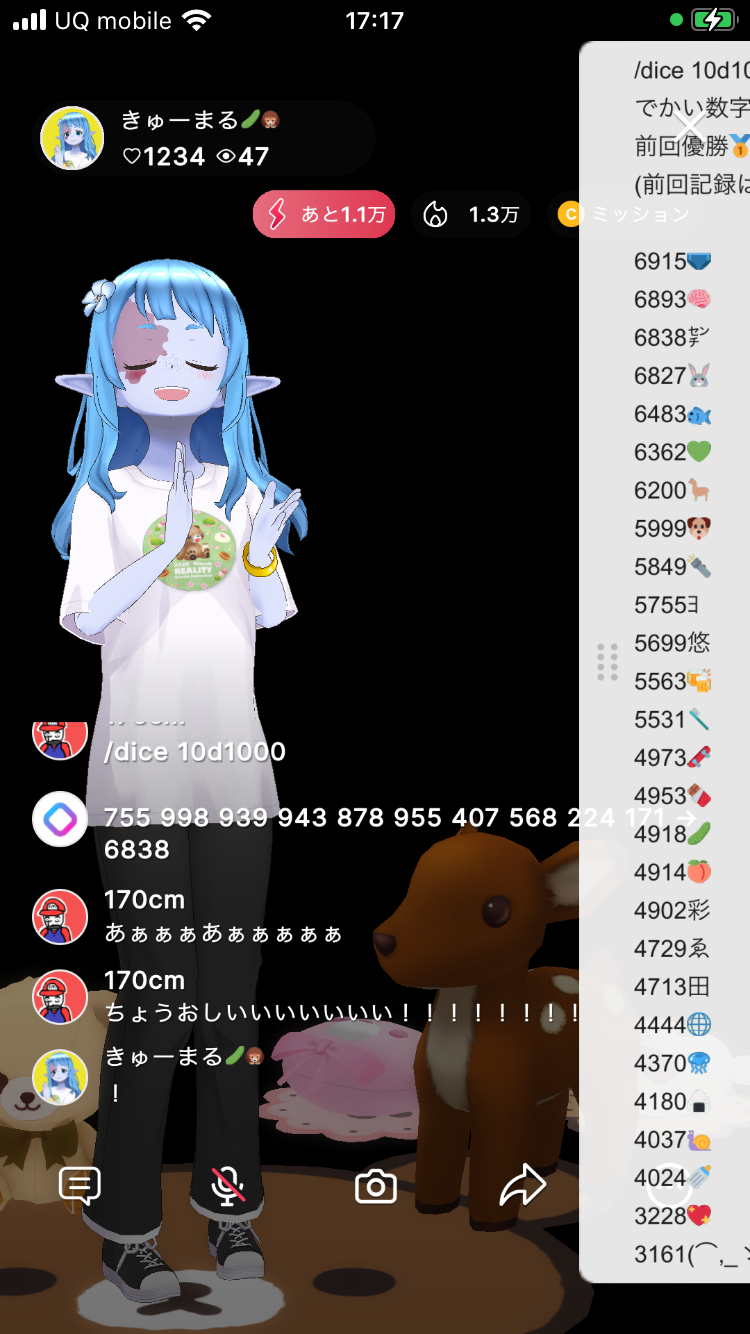
Task: Open the 1.3万 flame points chip
Action: 472,215
